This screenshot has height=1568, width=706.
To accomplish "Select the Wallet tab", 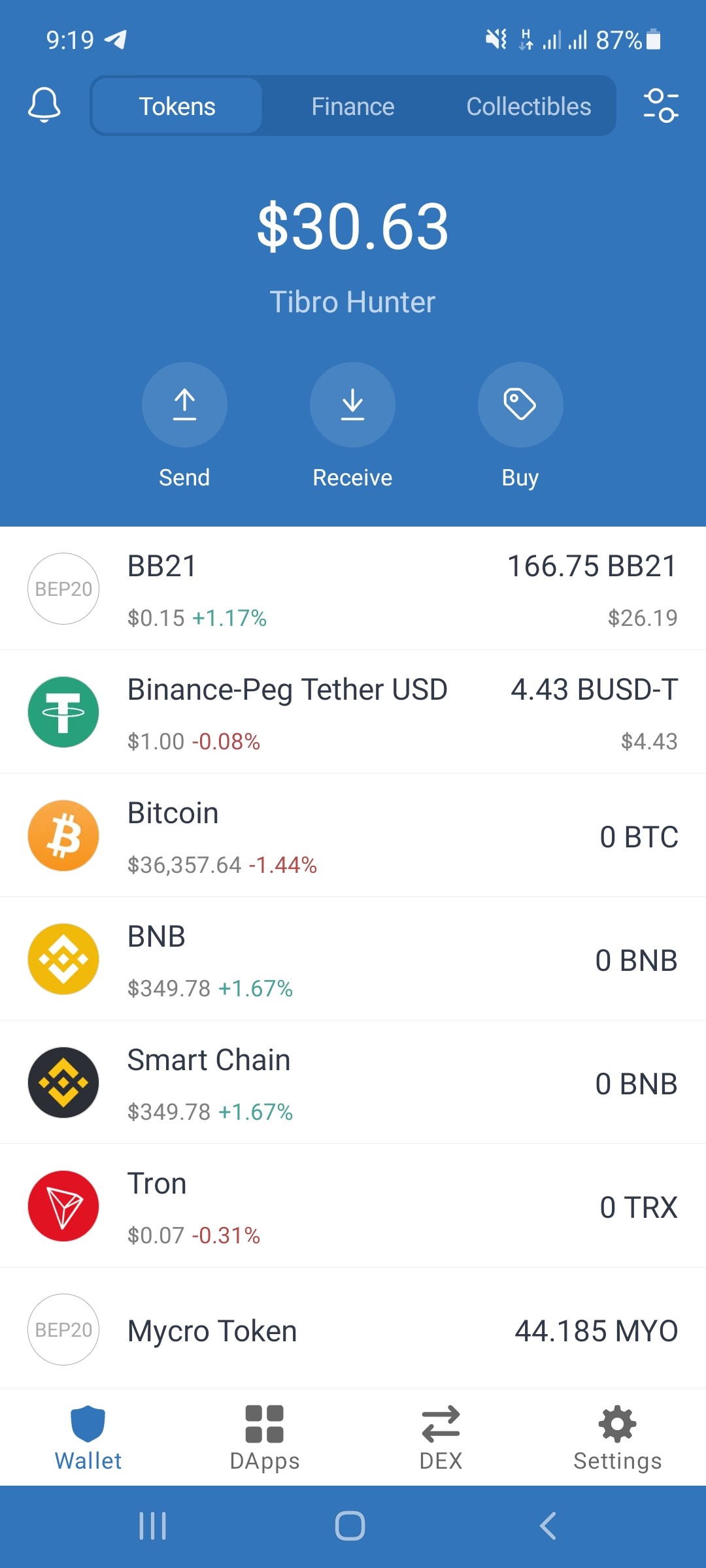I will (x=88, y=1437).
